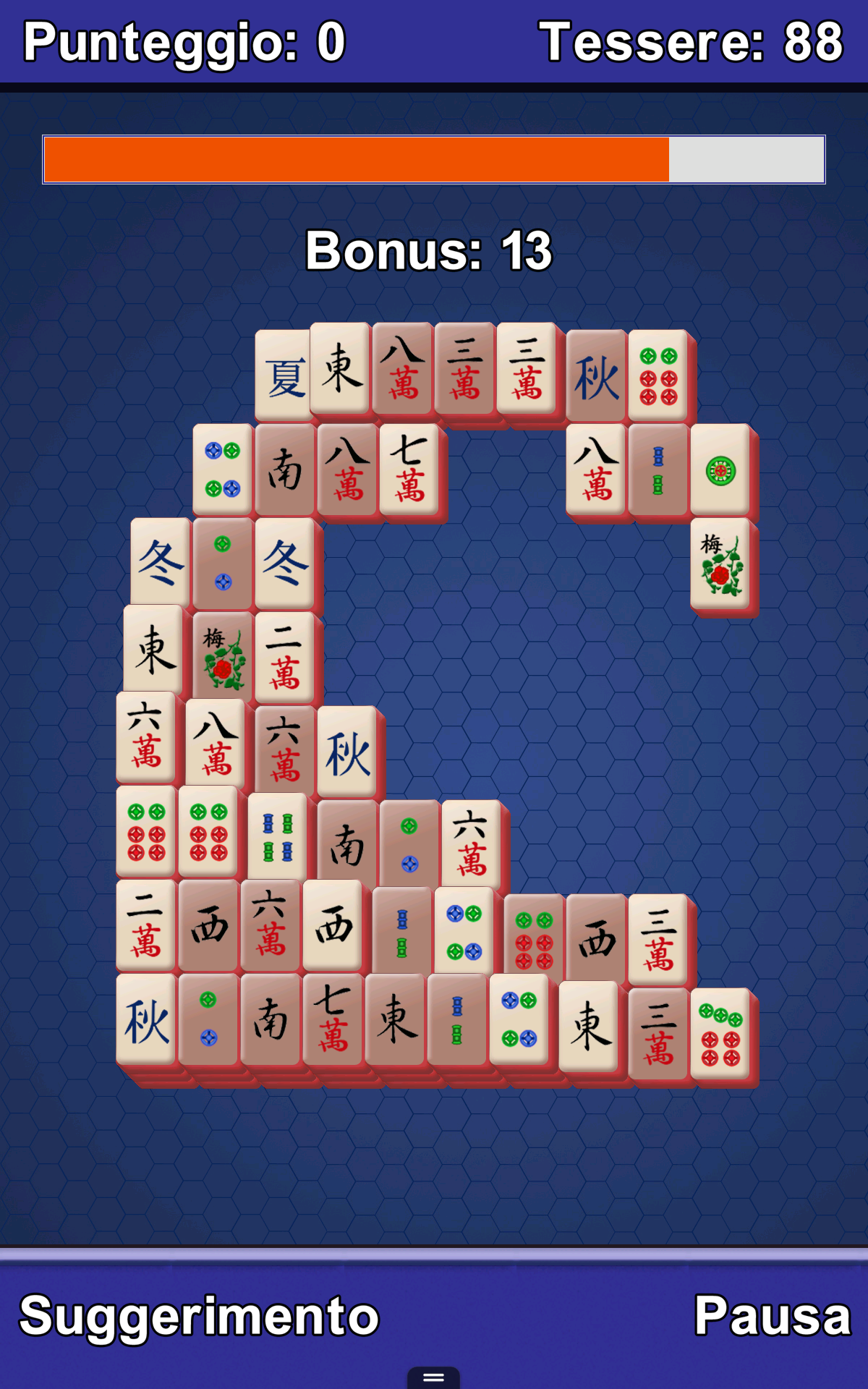
Task: Tap Suggerimento for a hint
Action: [199, 1315]
